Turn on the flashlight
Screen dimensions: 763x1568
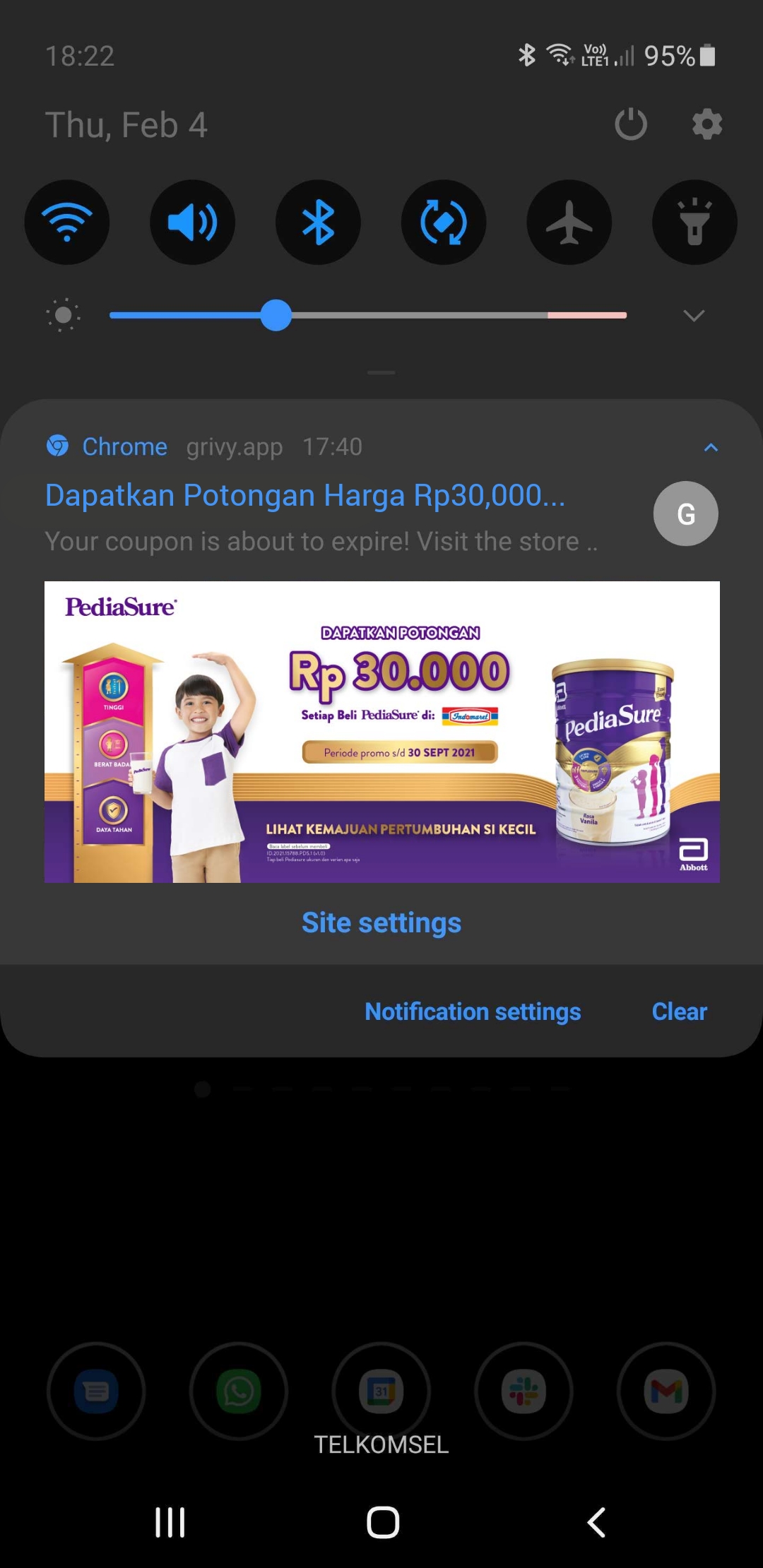694,222
